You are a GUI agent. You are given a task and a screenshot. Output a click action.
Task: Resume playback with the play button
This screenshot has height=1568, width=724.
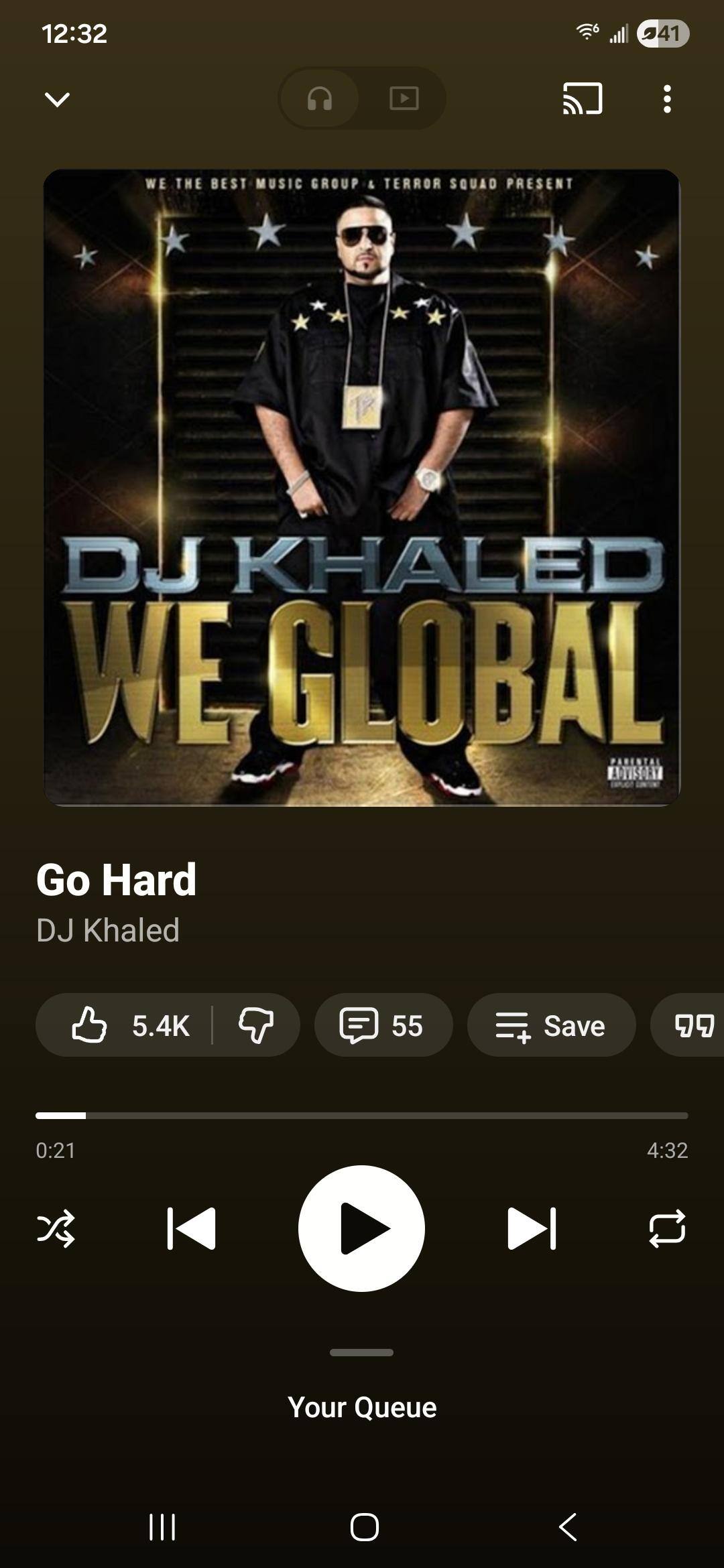(x=361, y=1228)
